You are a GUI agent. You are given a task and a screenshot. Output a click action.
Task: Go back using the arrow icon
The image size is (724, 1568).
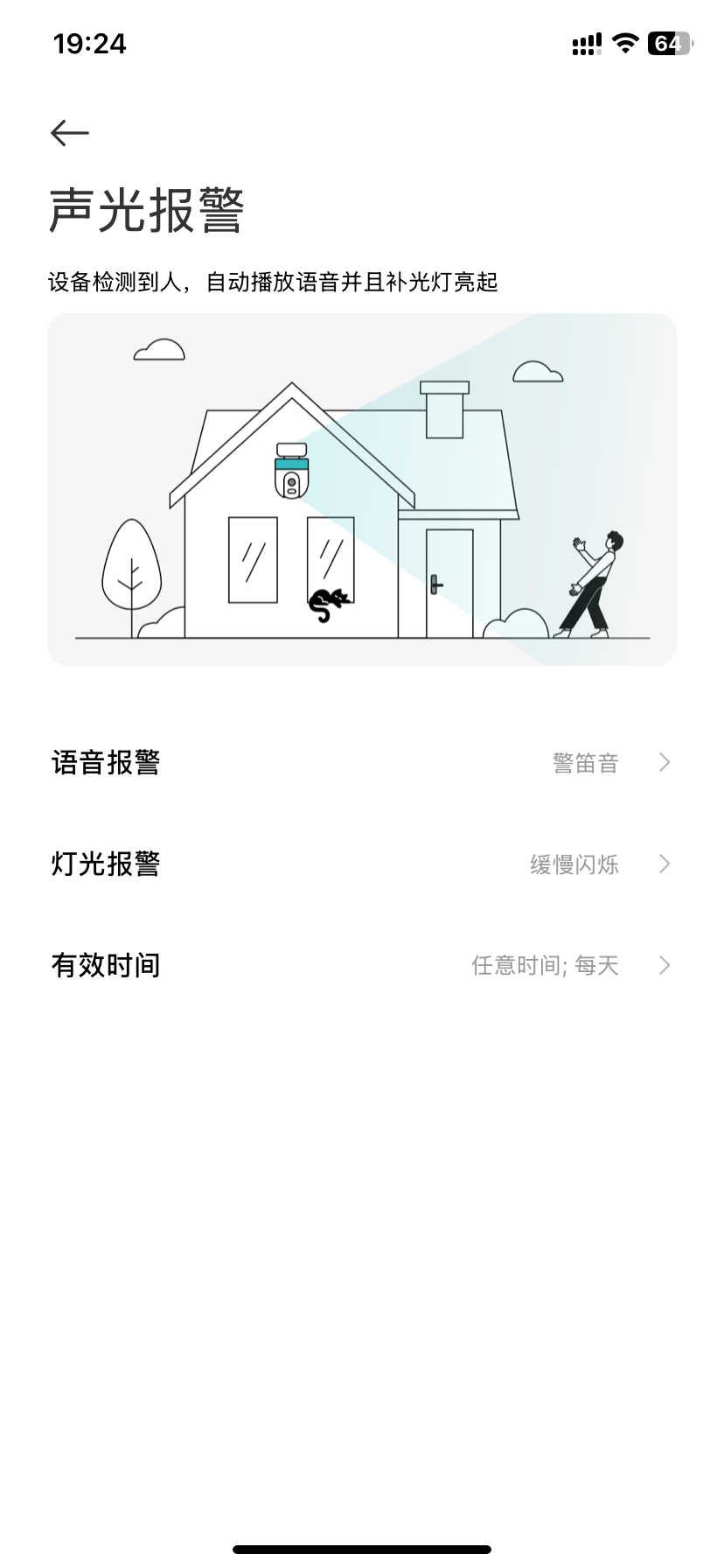(70, 133)
